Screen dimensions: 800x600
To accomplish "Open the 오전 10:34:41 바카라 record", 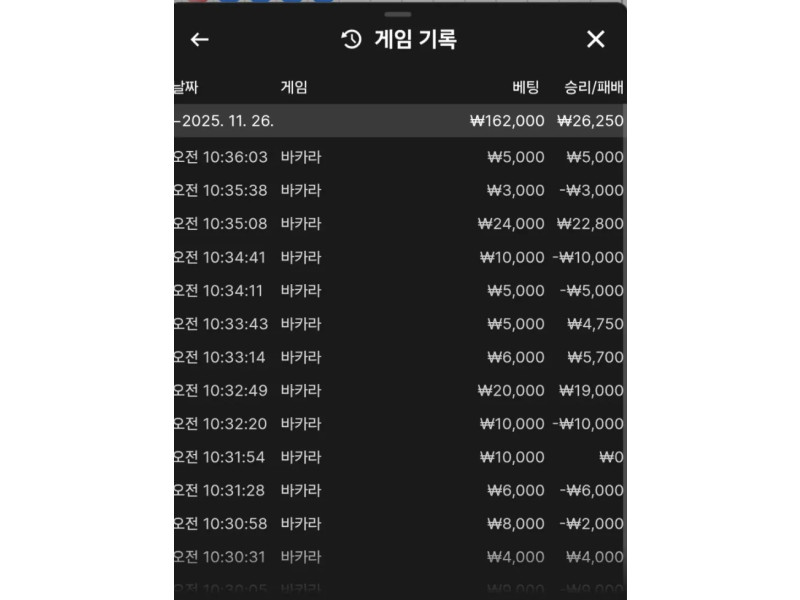I will (x=400, y=257).
